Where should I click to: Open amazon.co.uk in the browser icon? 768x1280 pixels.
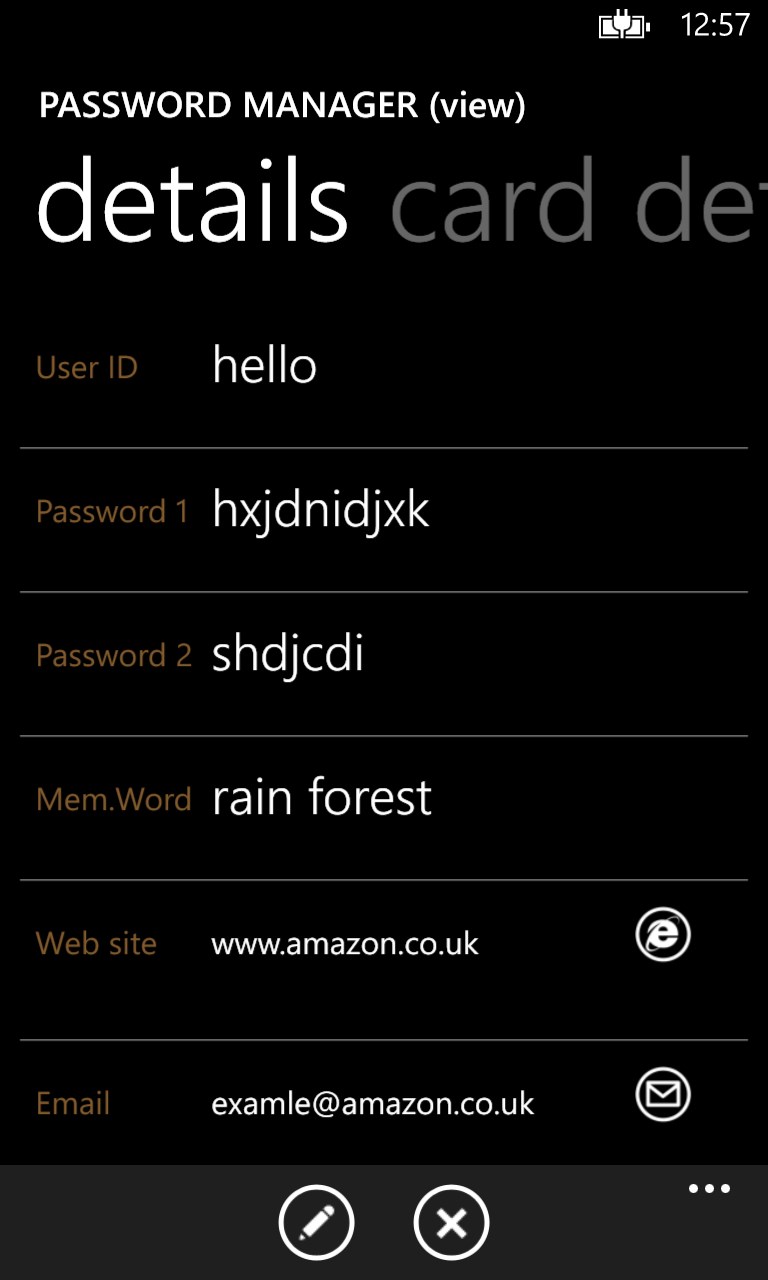click(x=663, y=934)
